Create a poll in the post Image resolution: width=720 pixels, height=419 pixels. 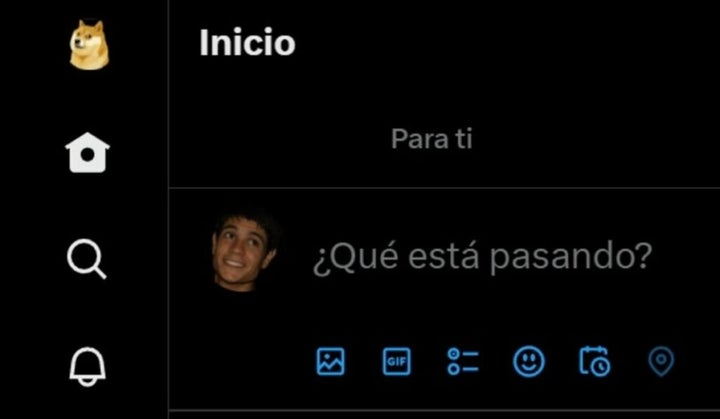point(463,361)
